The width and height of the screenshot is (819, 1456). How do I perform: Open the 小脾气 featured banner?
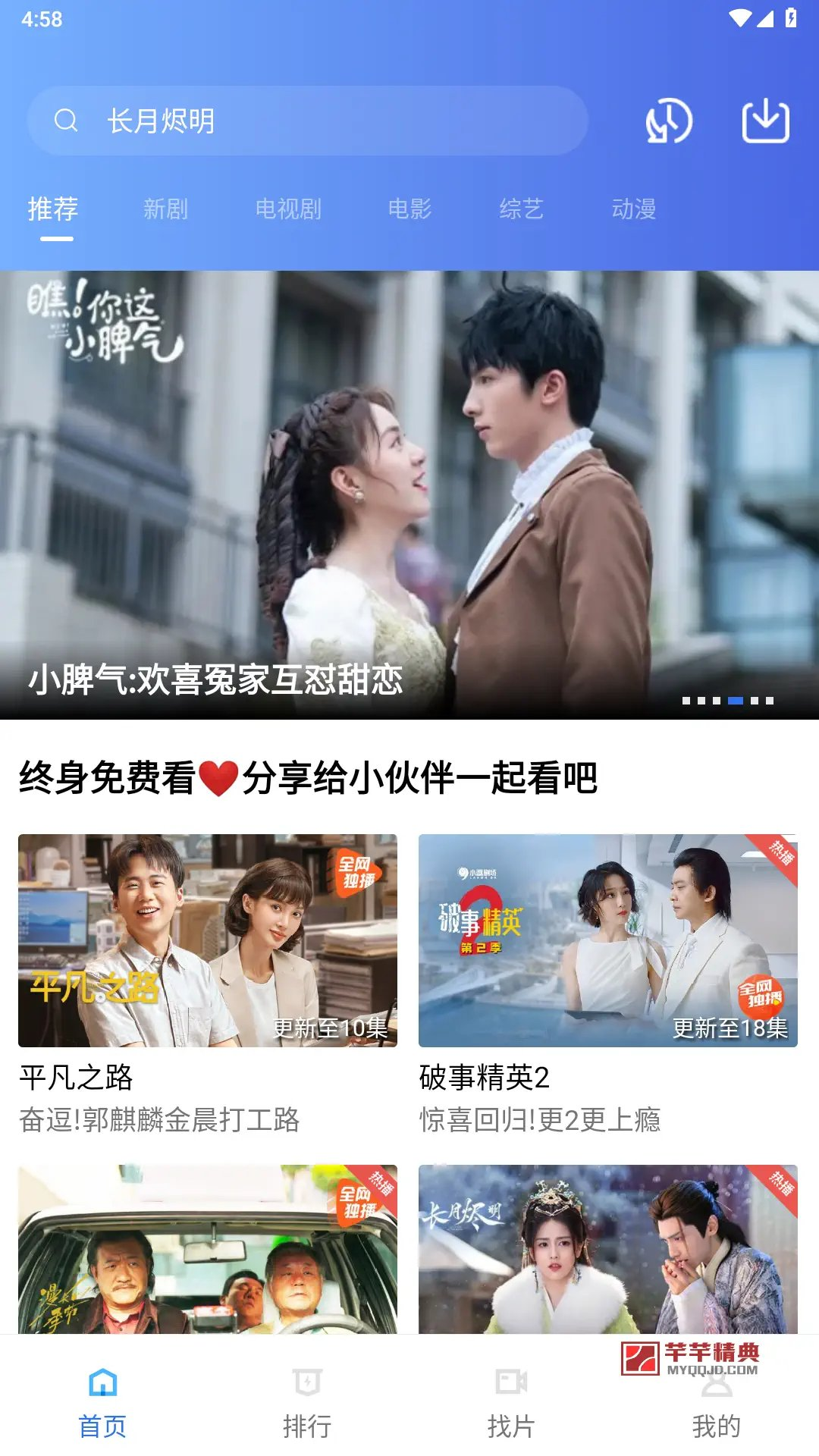pos(409,494)
